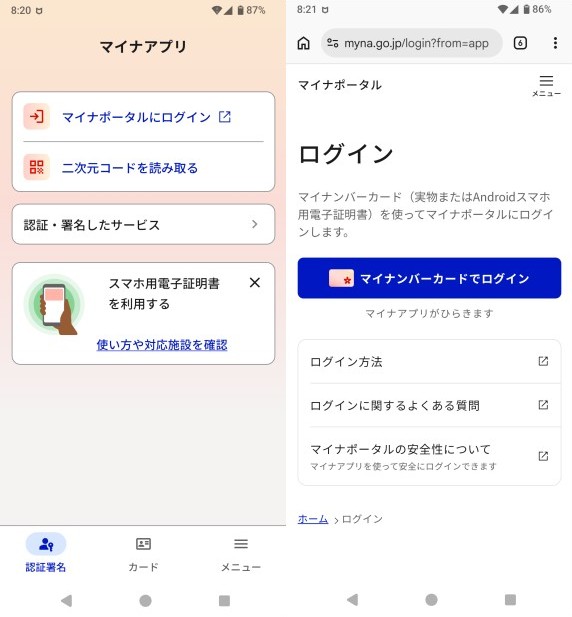Tap the myna.go.jp address bar
The image size is (572, 617).
point(411,43)
